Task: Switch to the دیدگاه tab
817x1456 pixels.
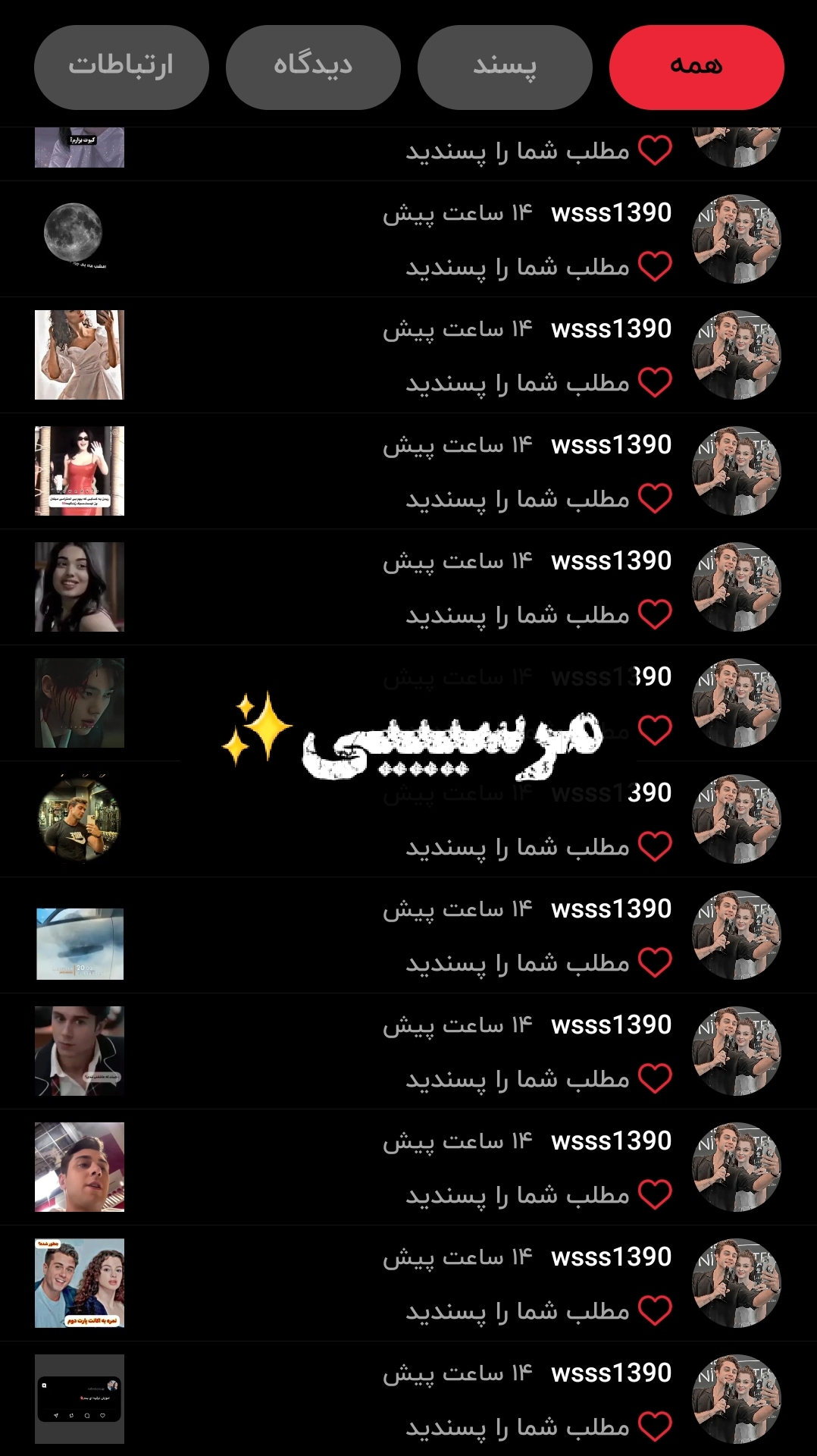Action: [x=313, y=67]
